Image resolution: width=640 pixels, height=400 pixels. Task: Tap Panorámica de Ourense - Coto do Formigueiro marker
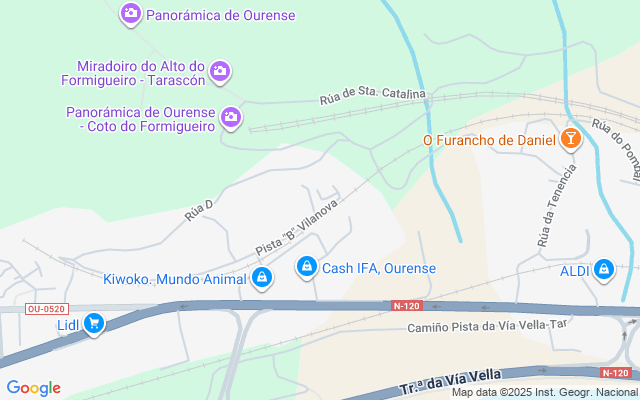coord(231,118)
